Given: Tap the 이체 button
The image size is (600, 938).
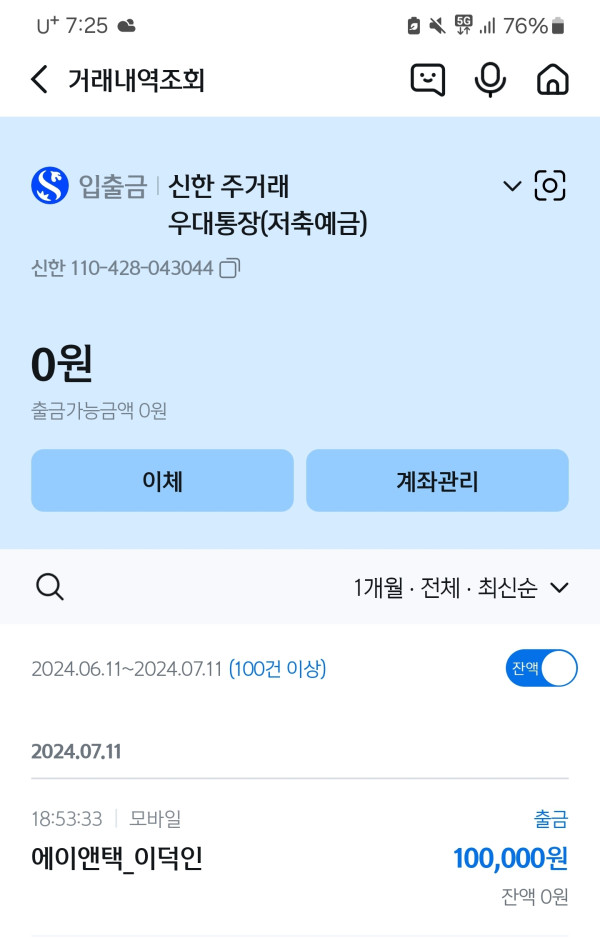Looking at the screenshot, I should [x=162, y=481].
